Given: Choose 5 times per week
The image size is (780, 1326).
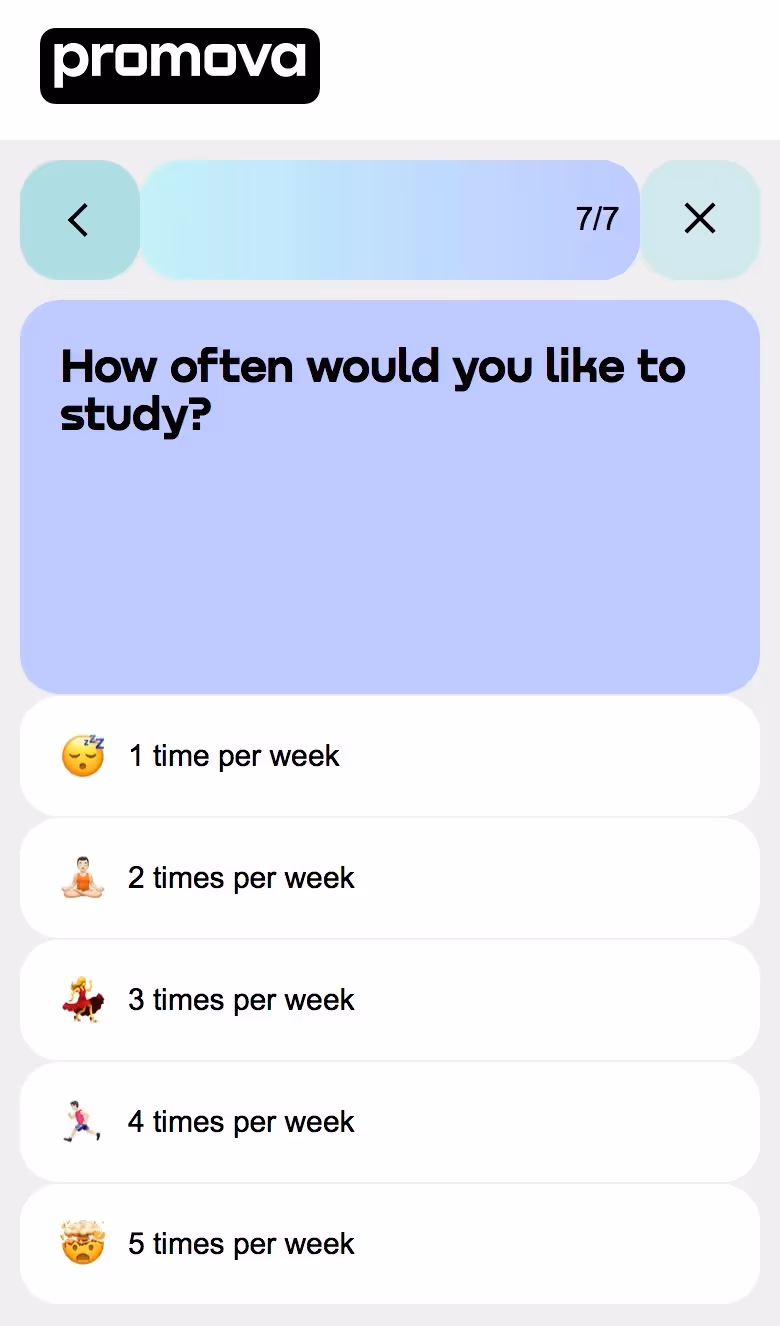Looking at the screenshot, I should [x=390, y=1244].
